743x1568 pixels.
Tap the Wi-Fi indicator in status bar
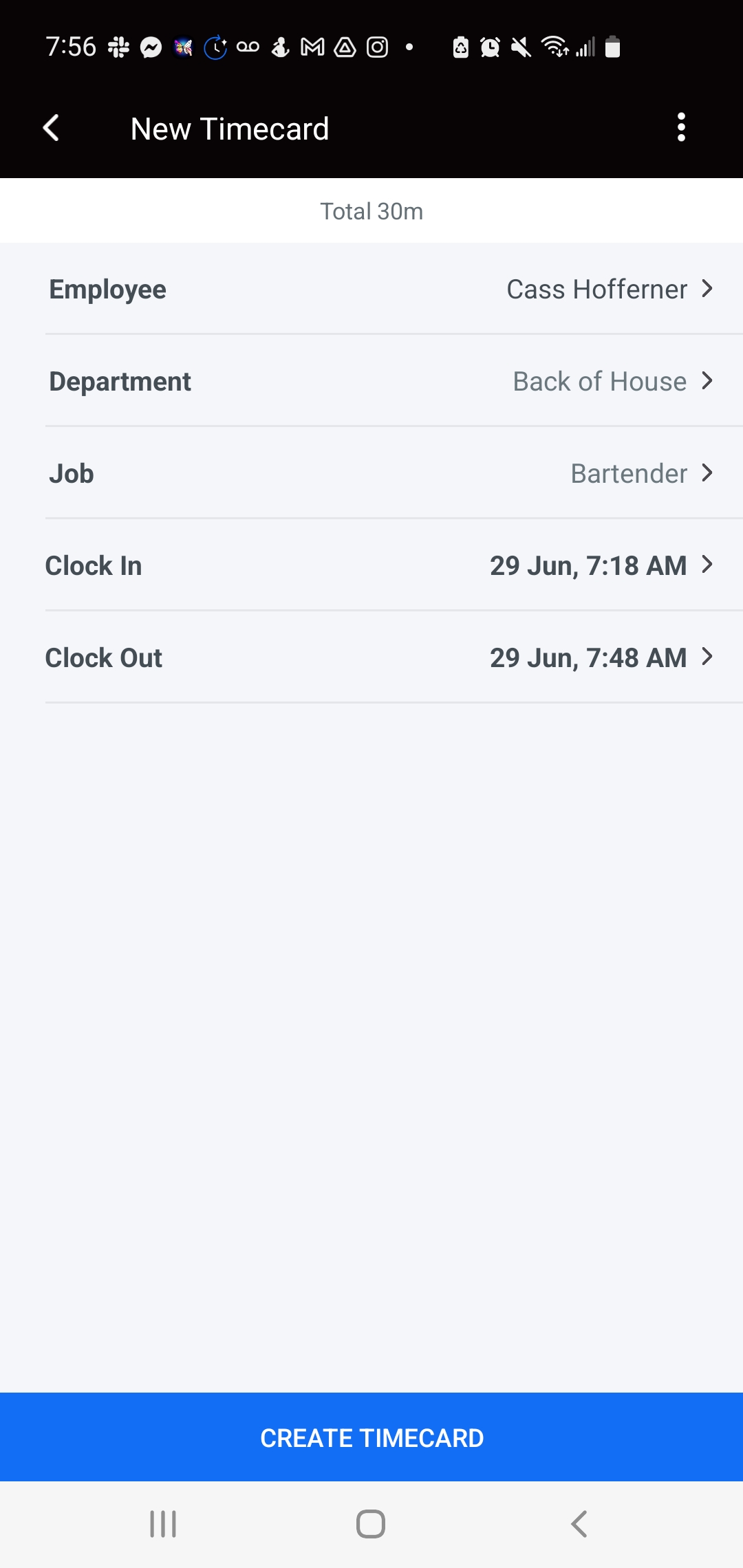tap(554, 45)
